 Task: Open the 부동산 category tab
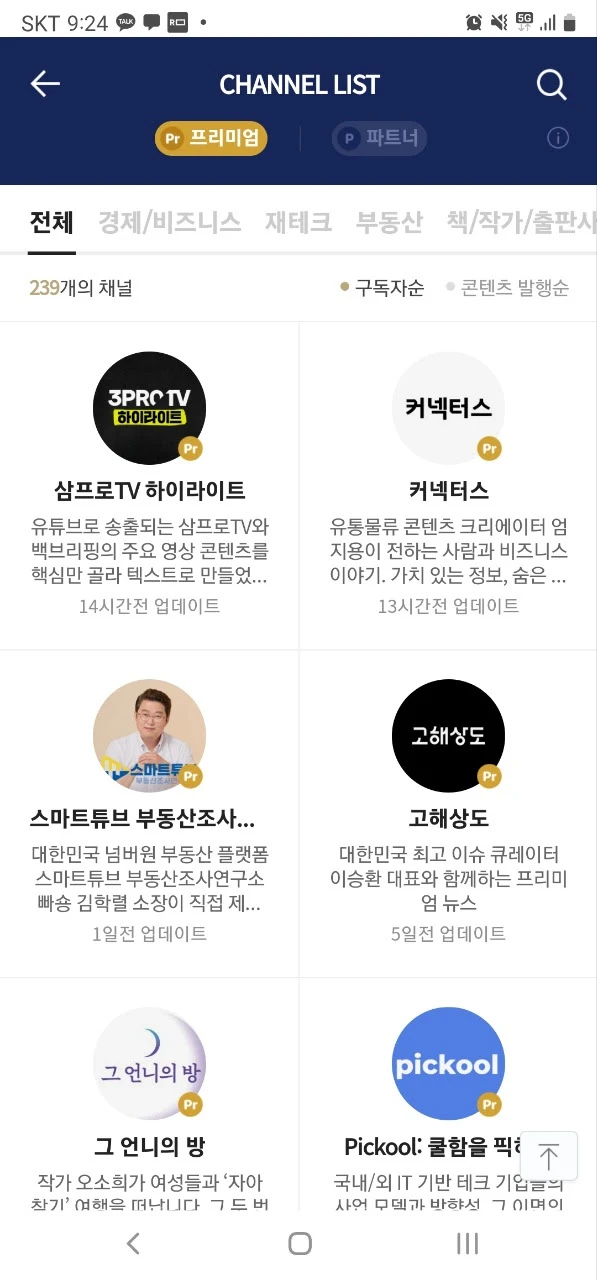(x=389, y=222)
